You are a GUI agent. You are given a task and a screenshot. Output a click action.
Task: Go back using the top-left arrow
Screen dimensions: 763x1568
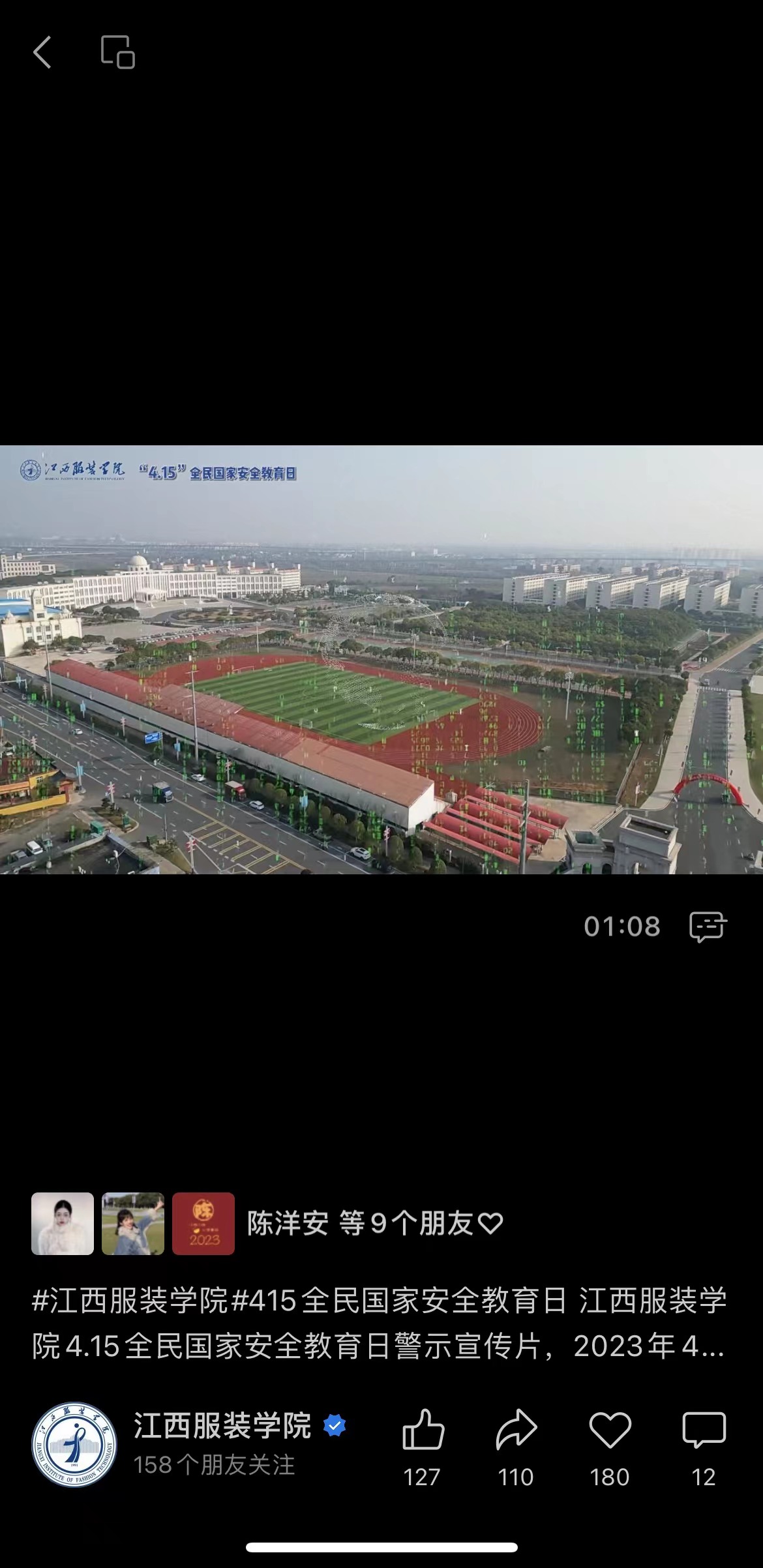pyautogui.click(x=42, y=52)
